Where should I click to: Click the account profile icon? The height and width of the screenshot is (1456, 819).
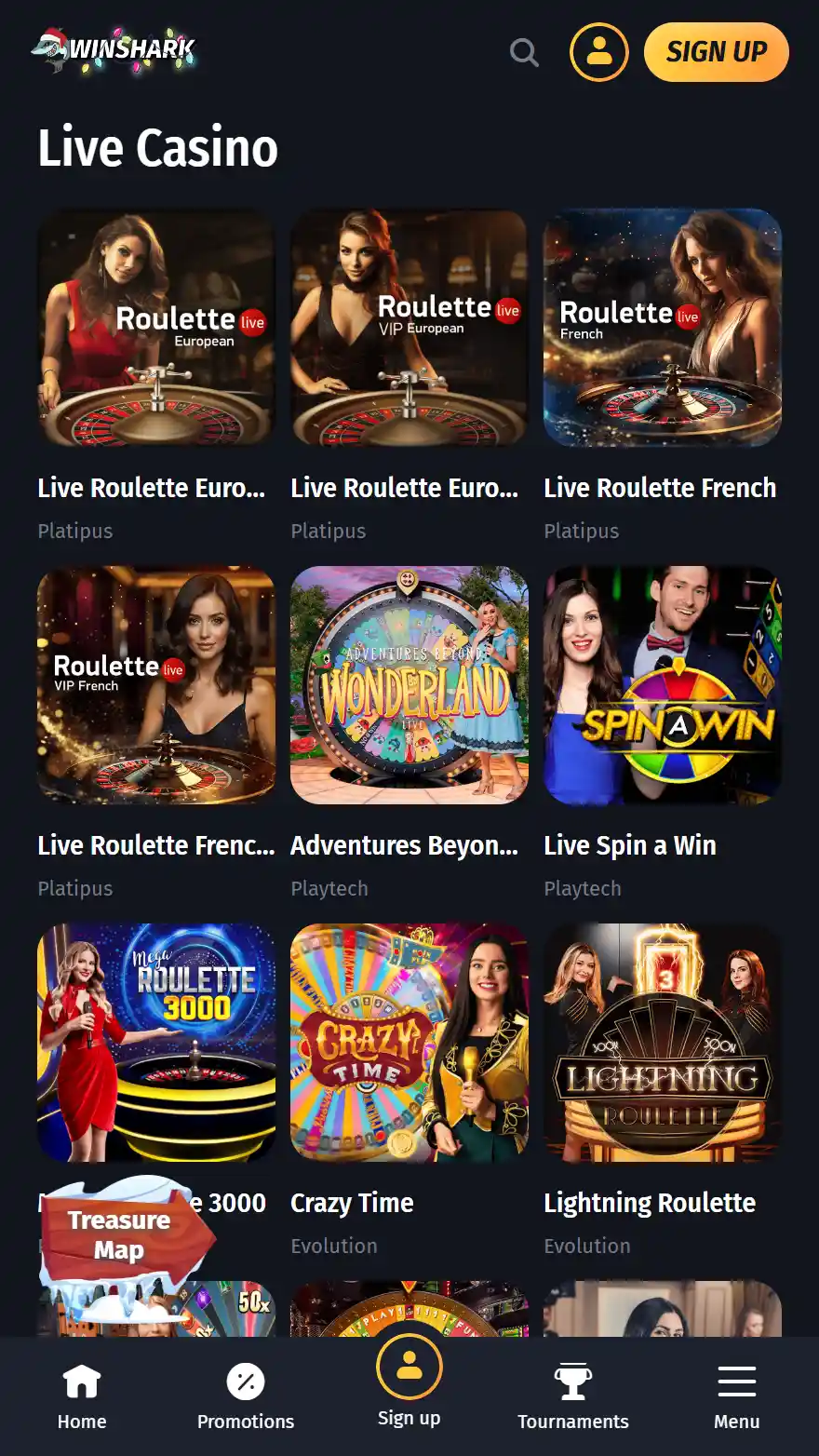pos(598,52)
